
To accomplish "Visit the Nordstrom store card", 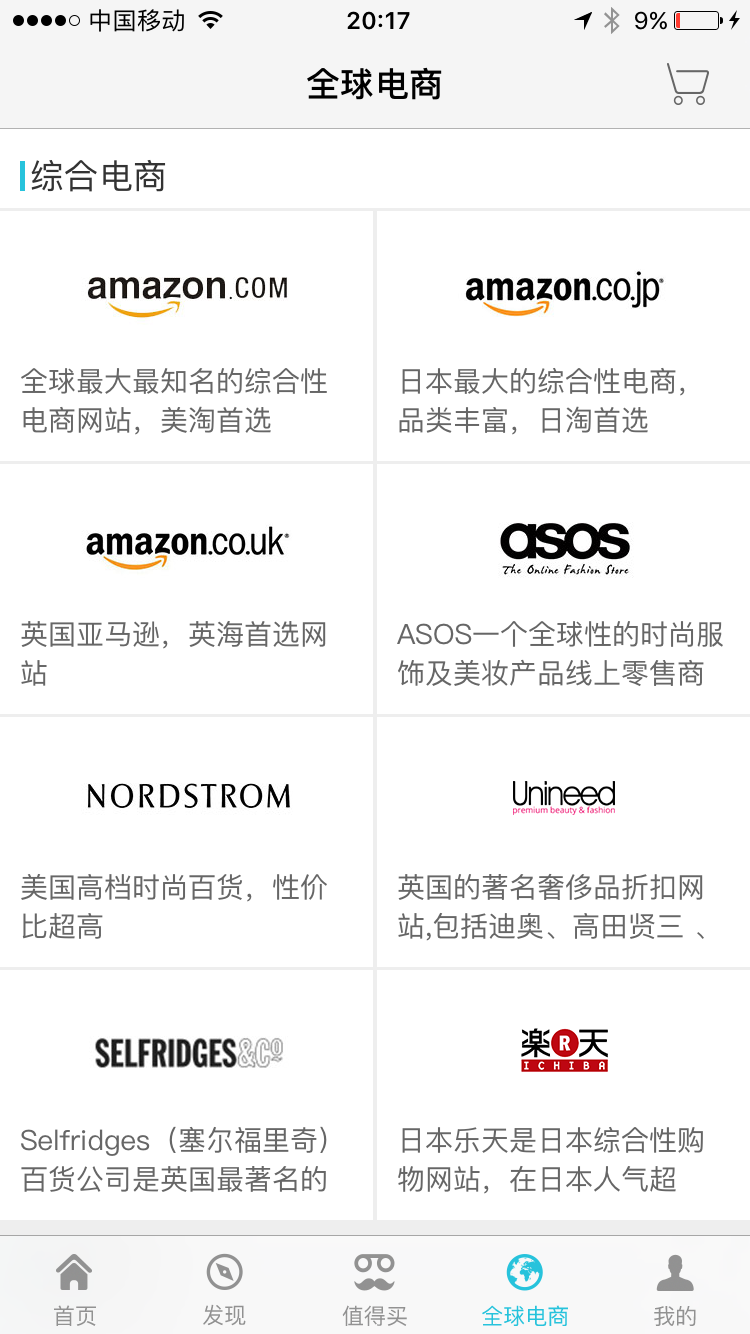I will click(x=187, y=842).
